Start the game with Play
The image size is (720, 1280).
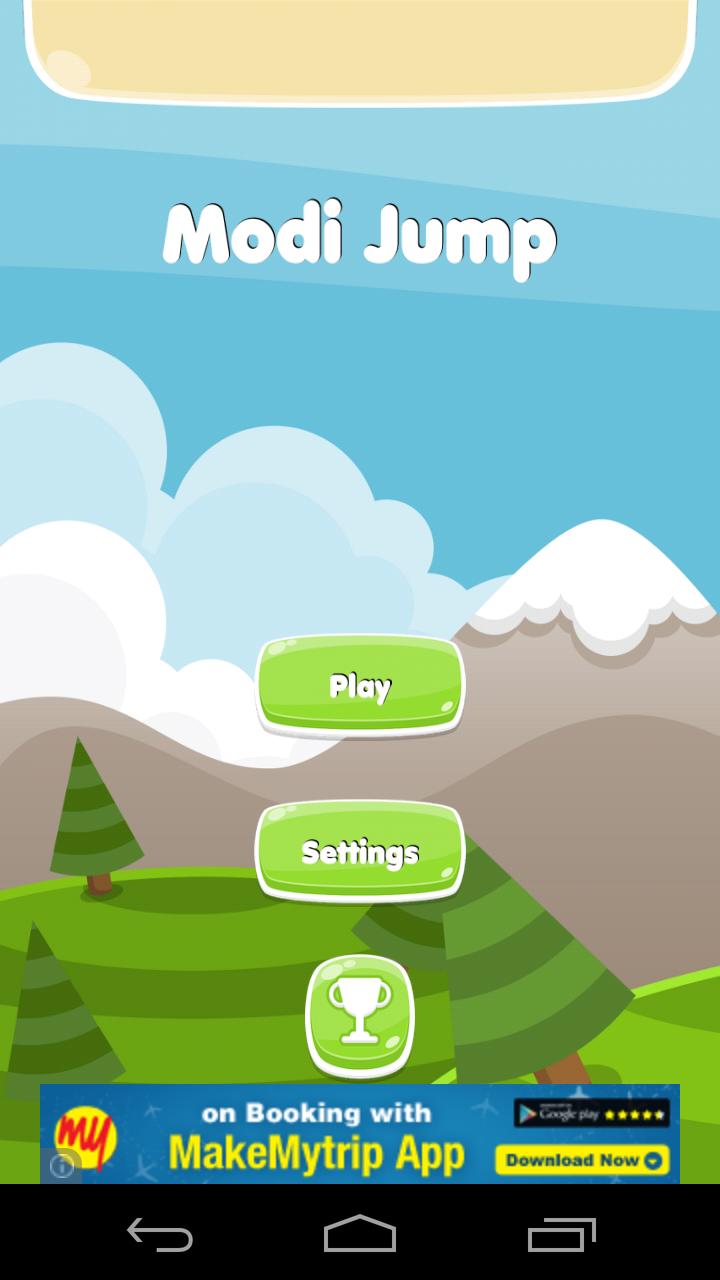(360, 687)
